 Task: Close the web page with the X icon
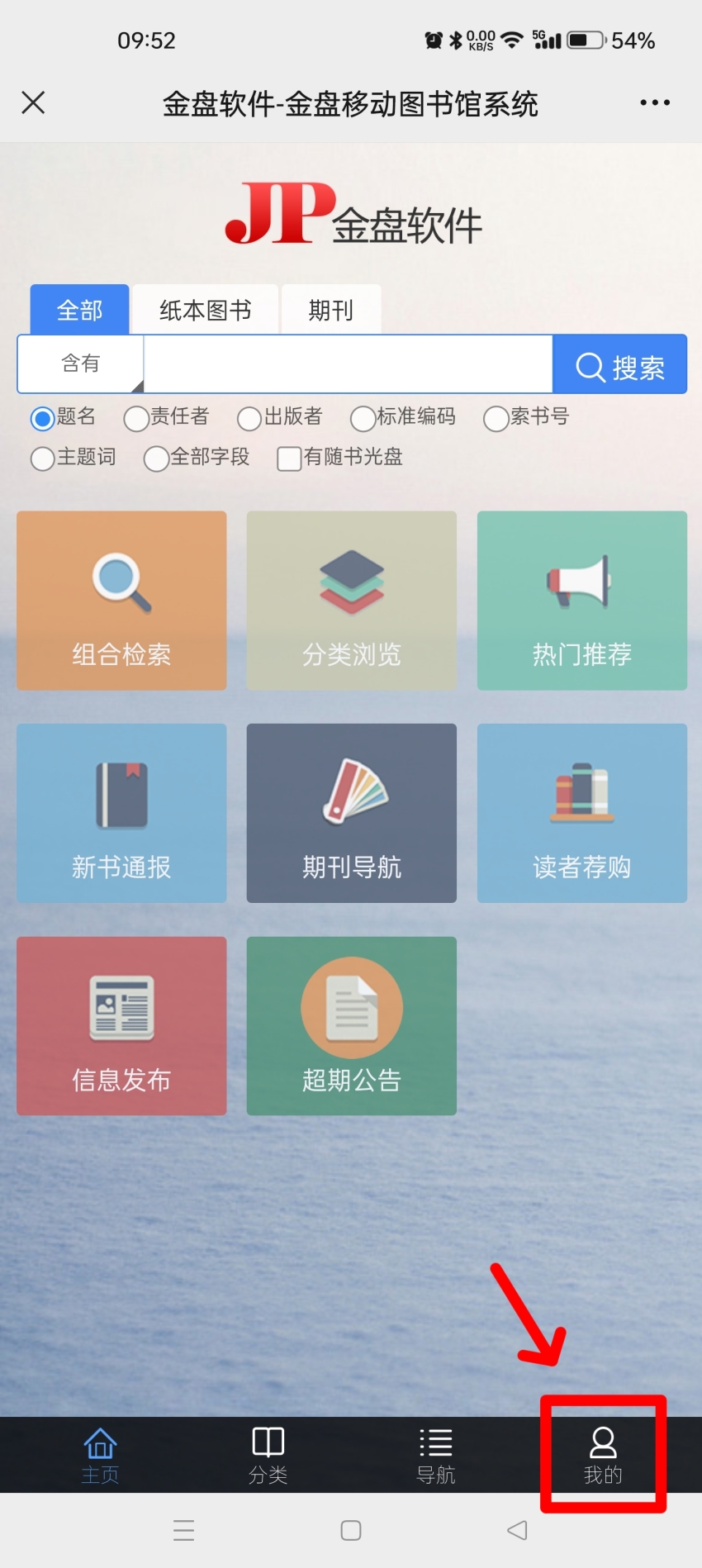point(33,102)
